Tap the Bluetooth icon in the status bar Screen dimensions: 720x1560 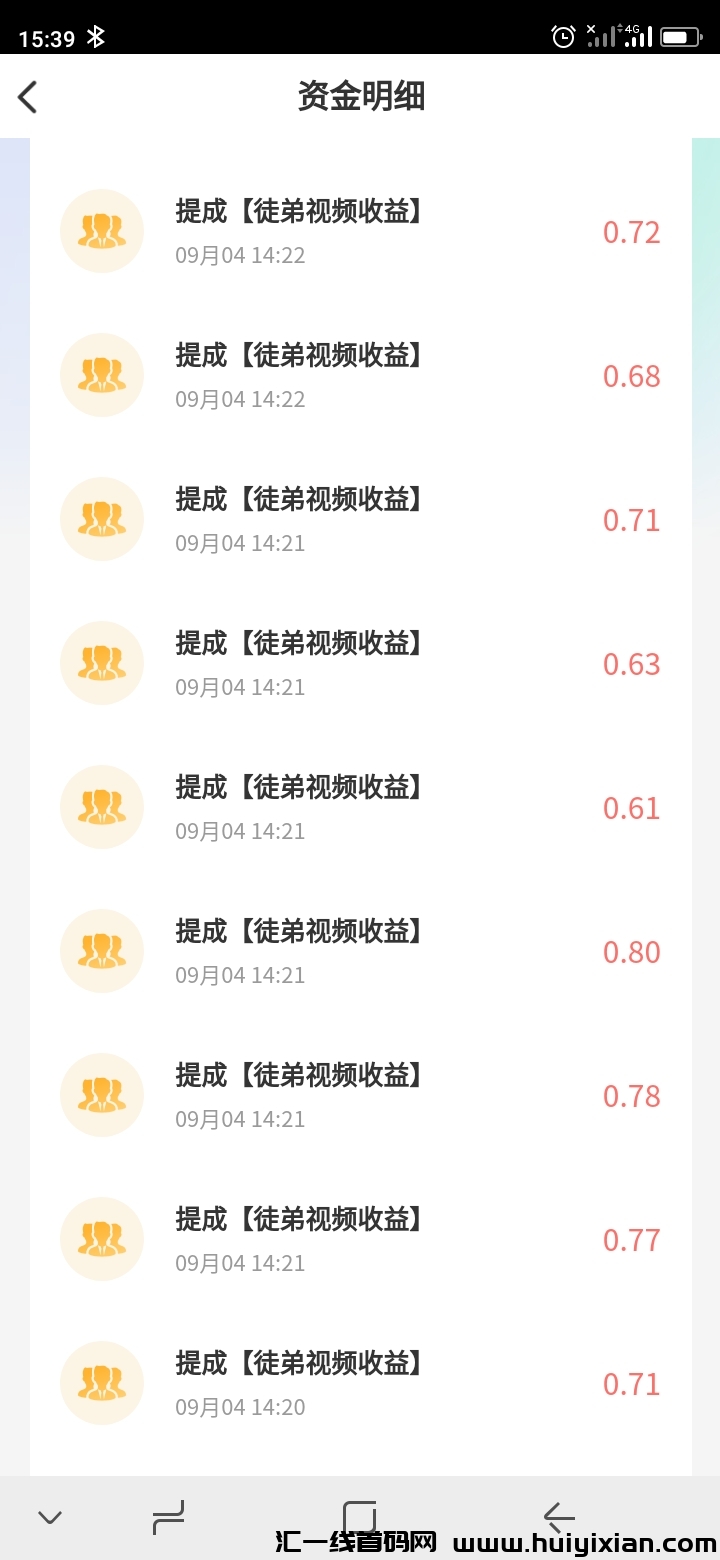96,36
